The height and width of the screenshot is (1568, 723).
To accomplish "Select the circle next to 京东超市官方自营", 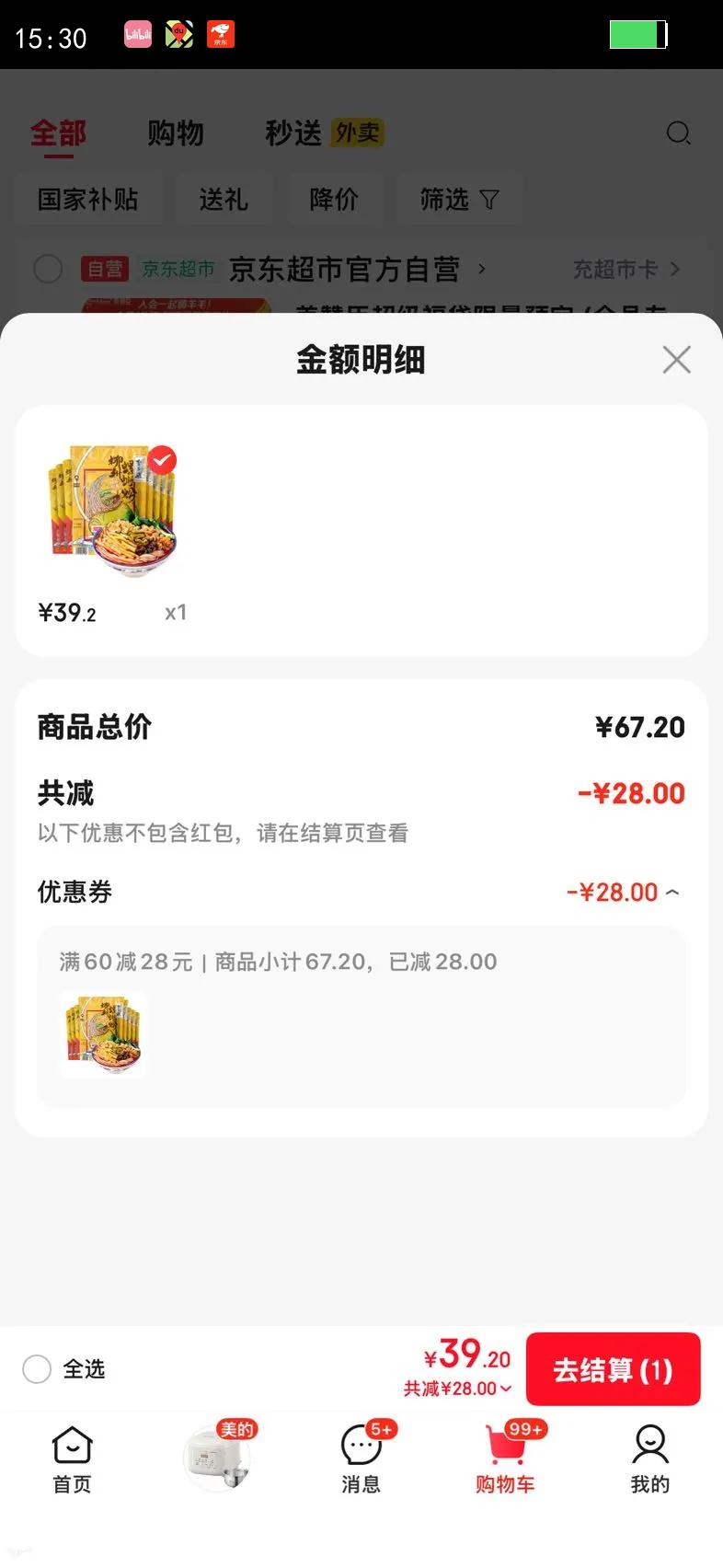I will 48,269.
